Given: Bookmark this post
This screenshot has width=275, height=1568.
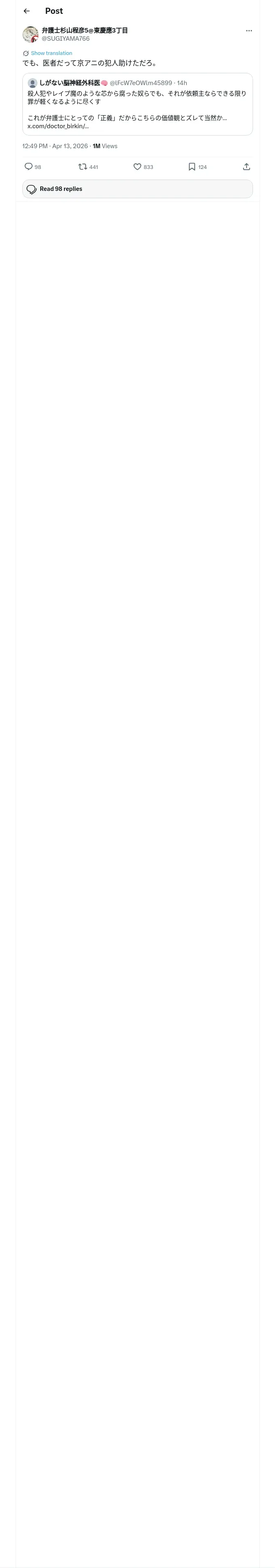Looking at the screenshot, I should pos(191,167).
